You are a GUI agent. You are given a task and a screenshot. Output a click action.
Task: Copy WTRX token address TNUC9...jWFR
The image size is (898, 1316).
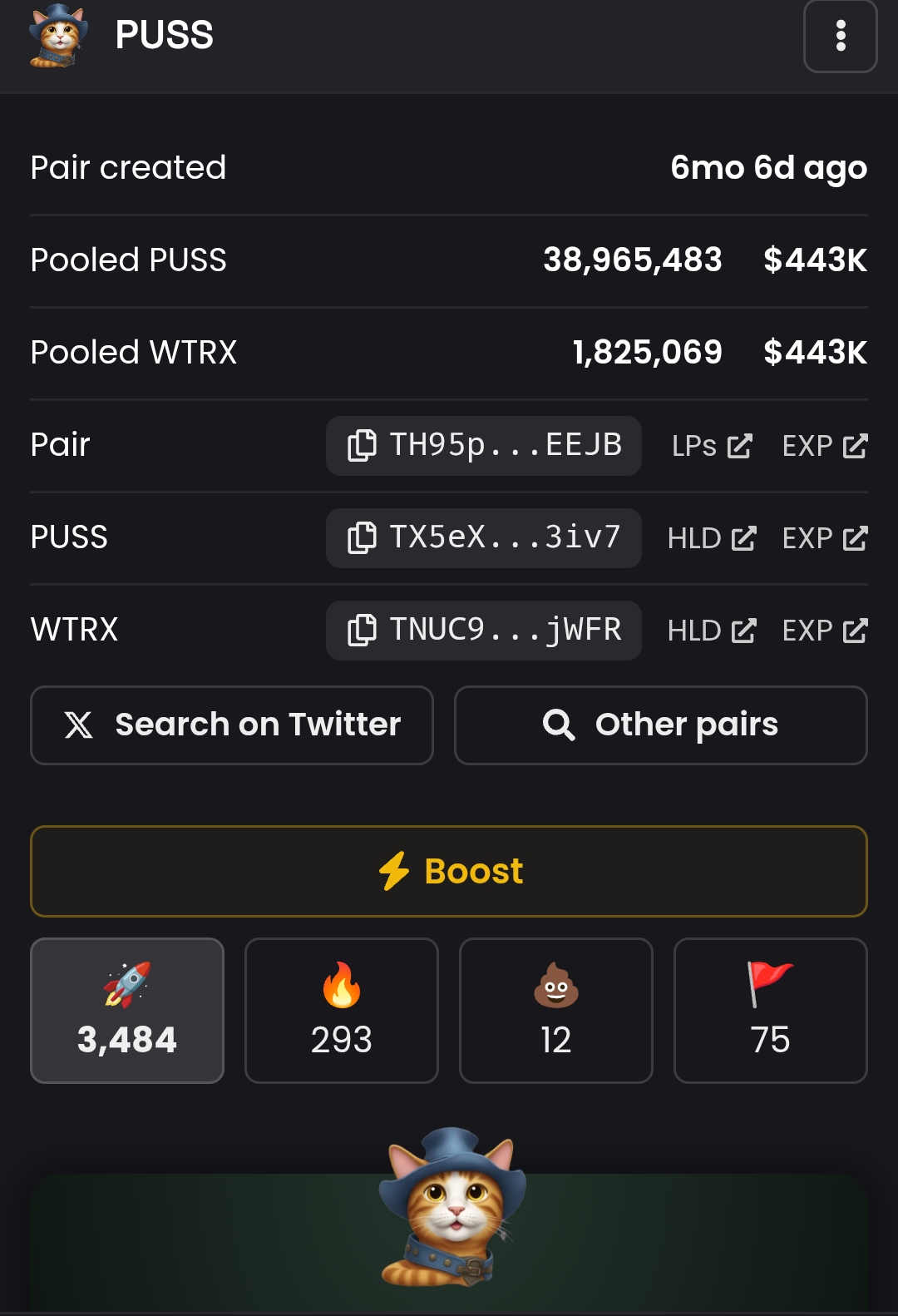tap(484, 631)
